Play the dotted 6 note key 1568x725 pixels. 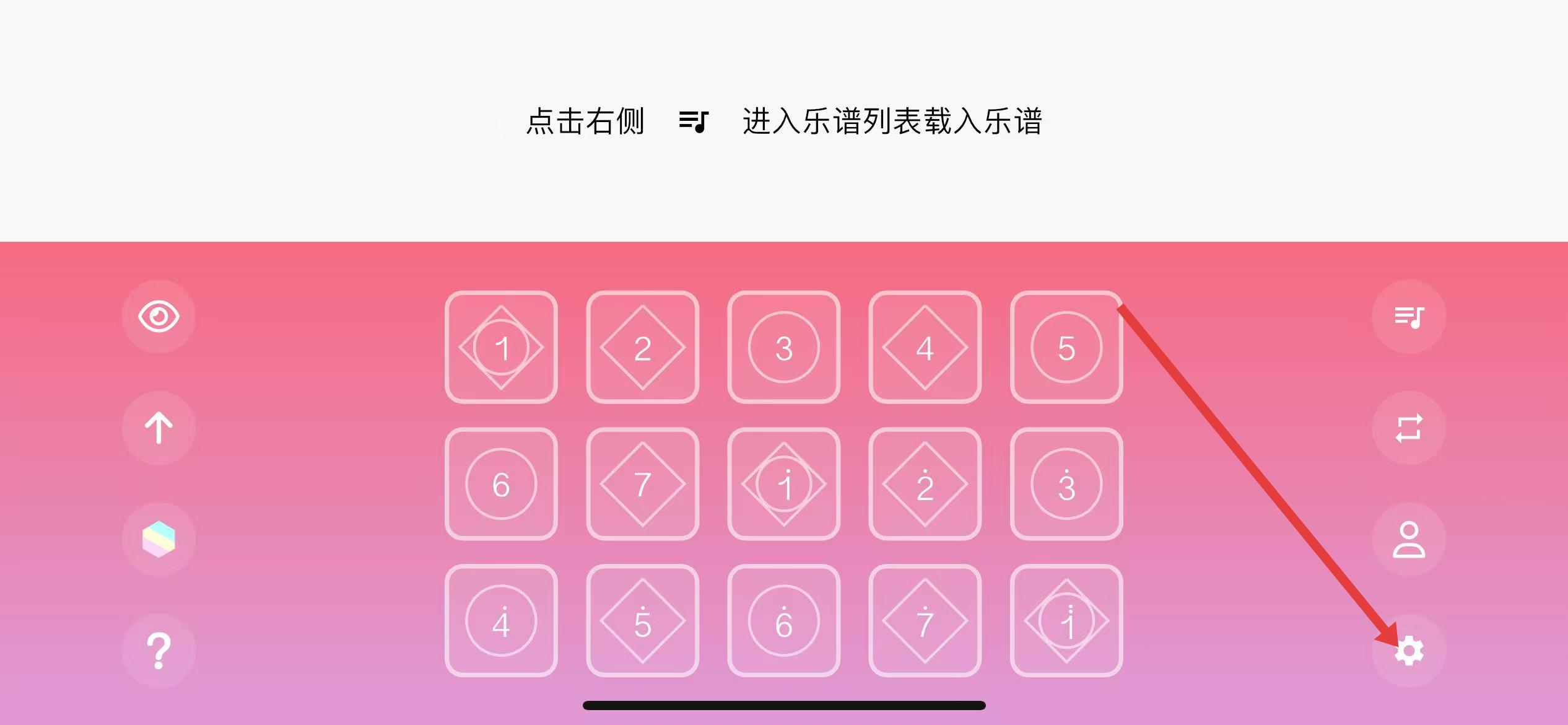point(783,620)
